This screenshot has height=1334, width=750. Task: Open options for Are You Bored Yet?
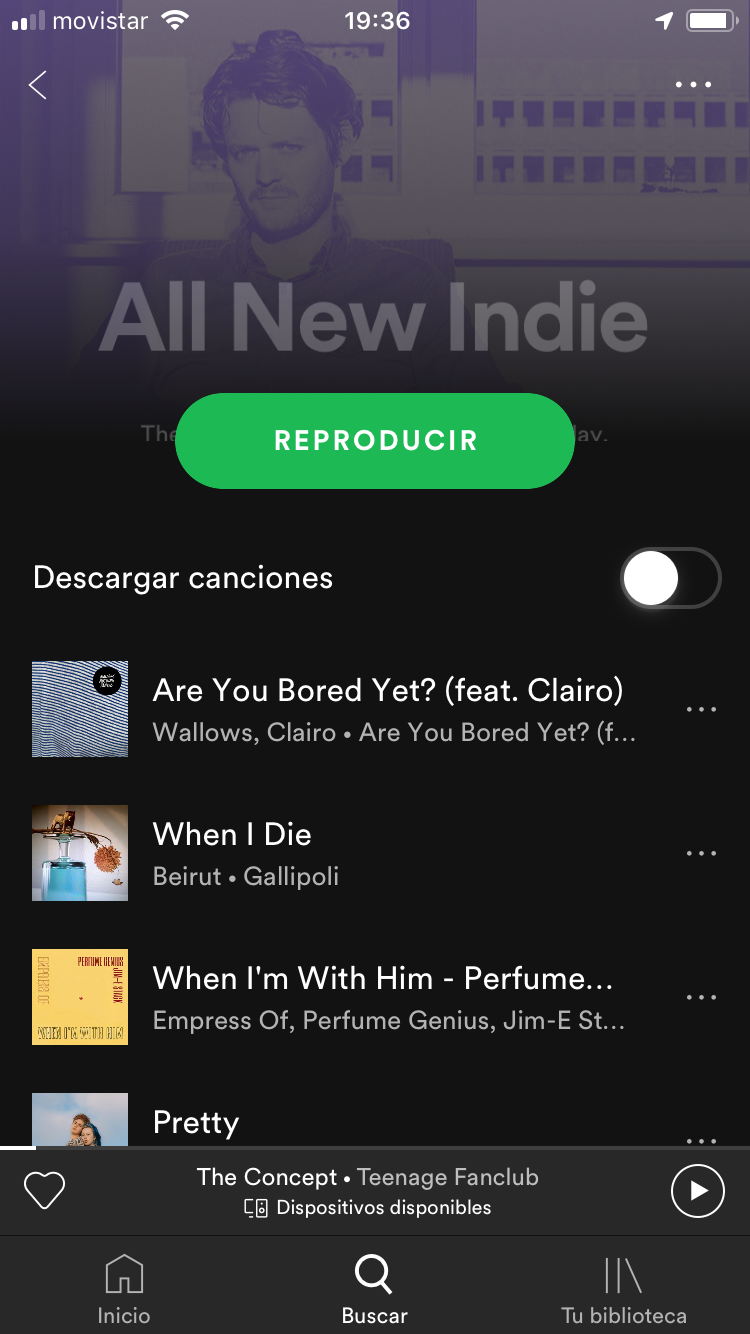click(x=701, y=709)
